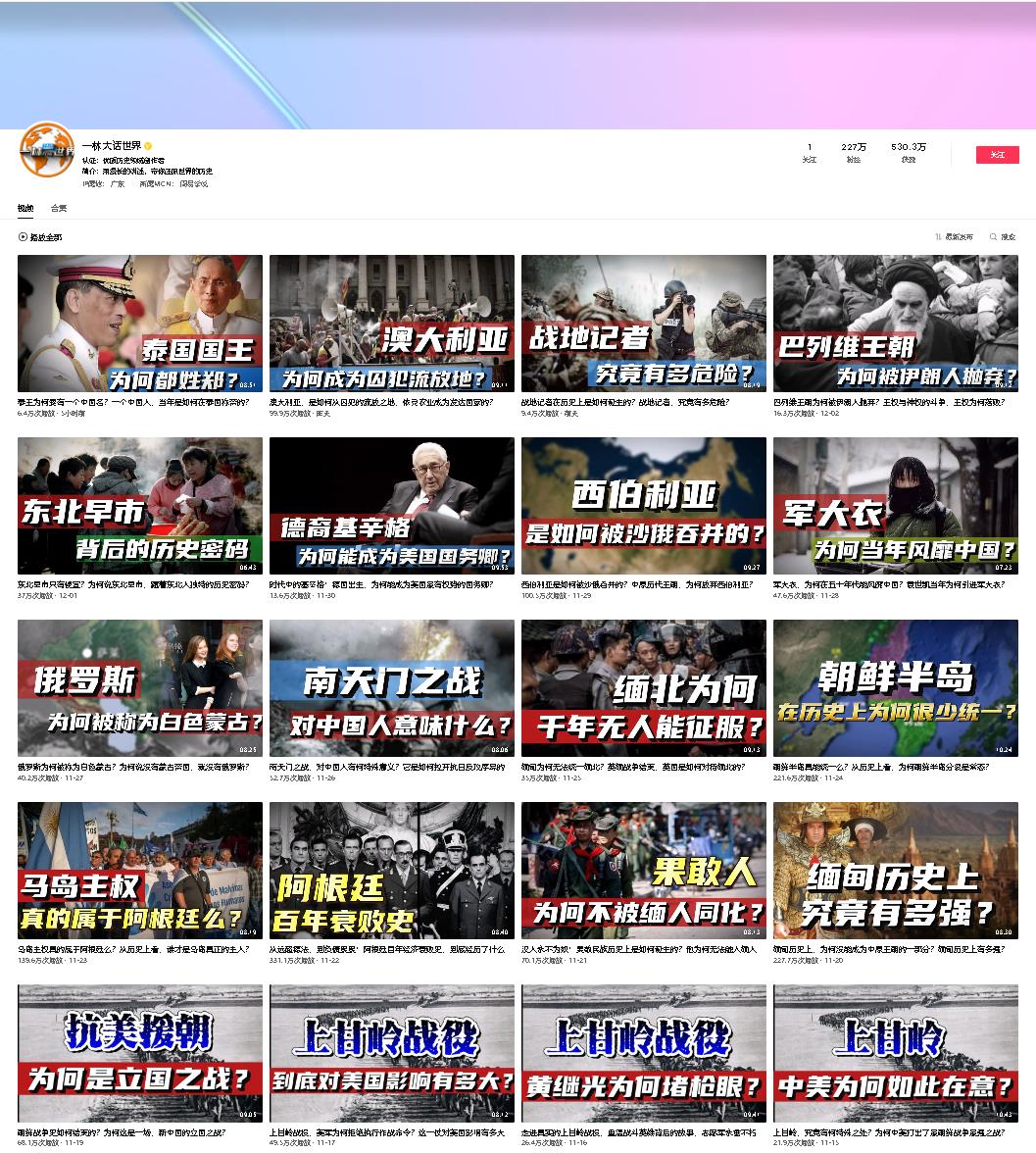Tap the red 关注 follow button
Screen dimensions: 1036x1153
click(x=997, y=155)
